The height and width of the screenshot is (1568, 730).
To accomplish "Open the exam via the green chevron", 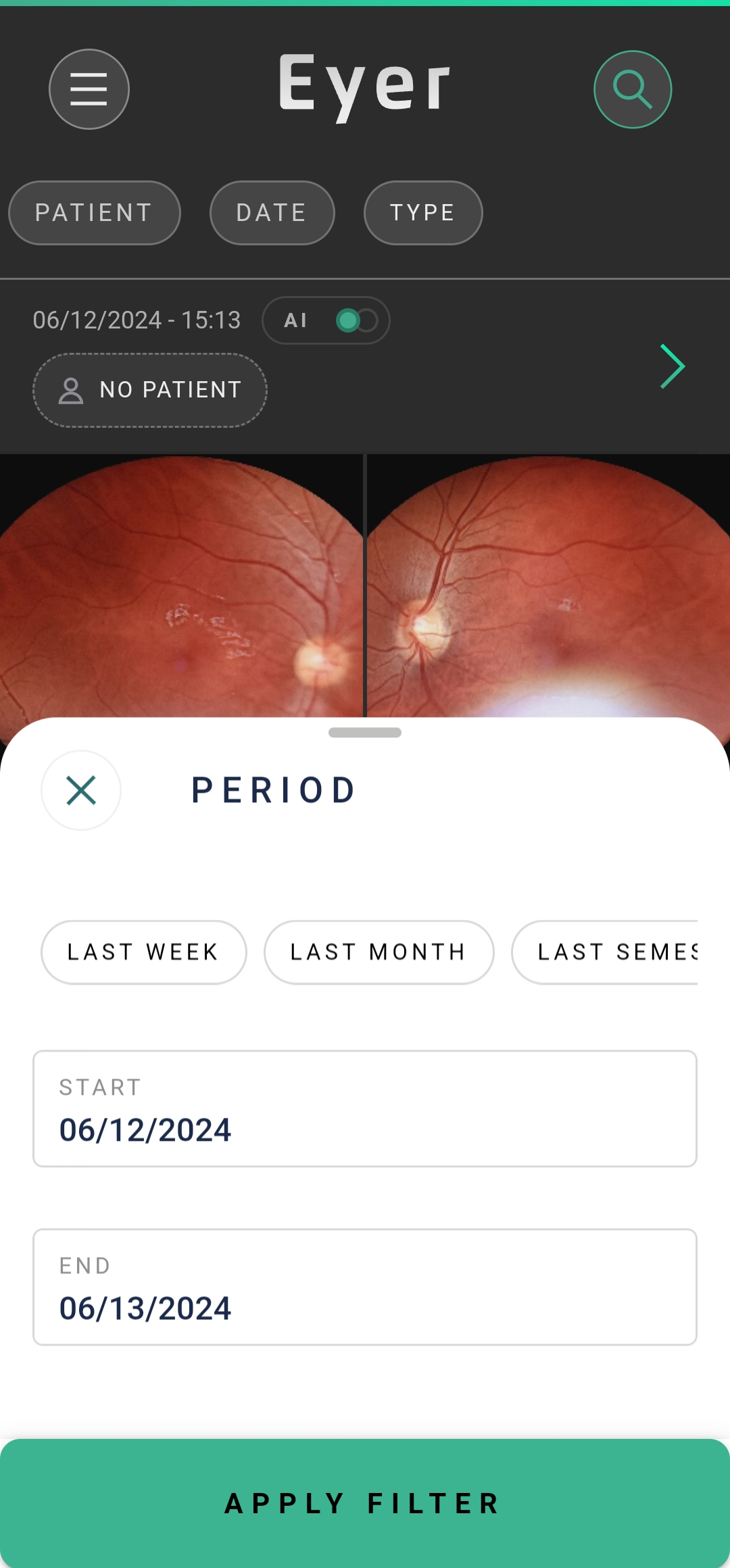I will (673, 366).
